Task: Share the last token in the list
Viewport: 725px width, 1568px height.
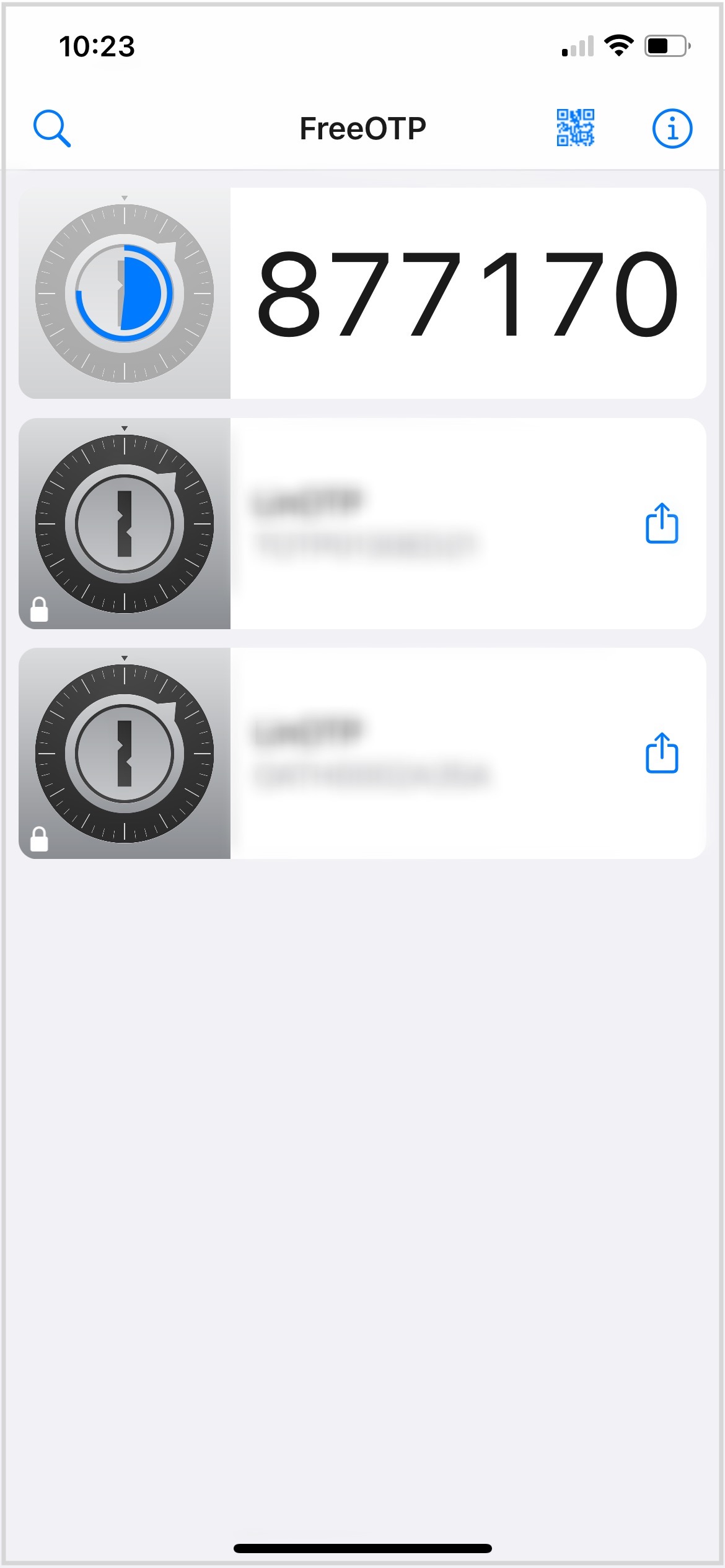Action: coord(662,753)
